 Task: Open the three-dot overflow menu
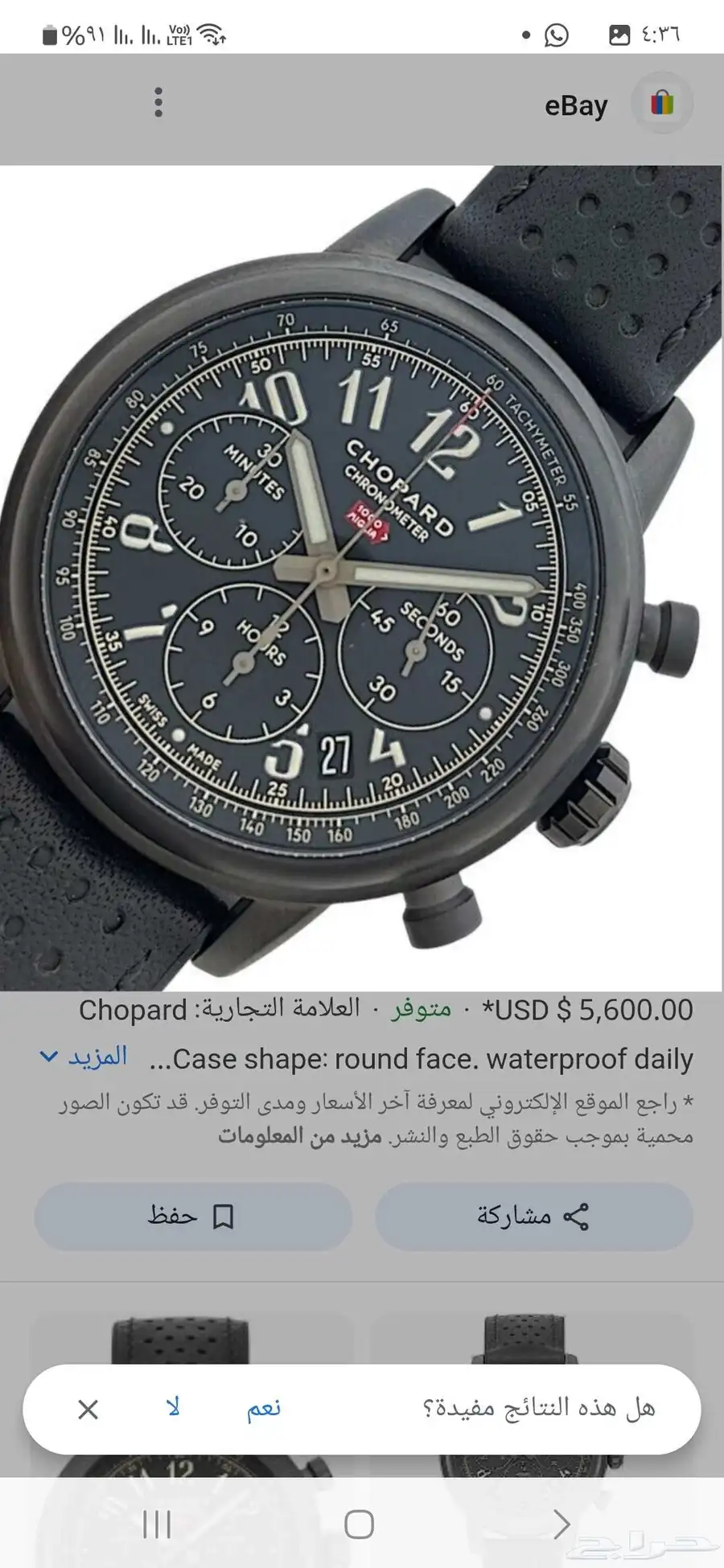click(x=158, y=103)
